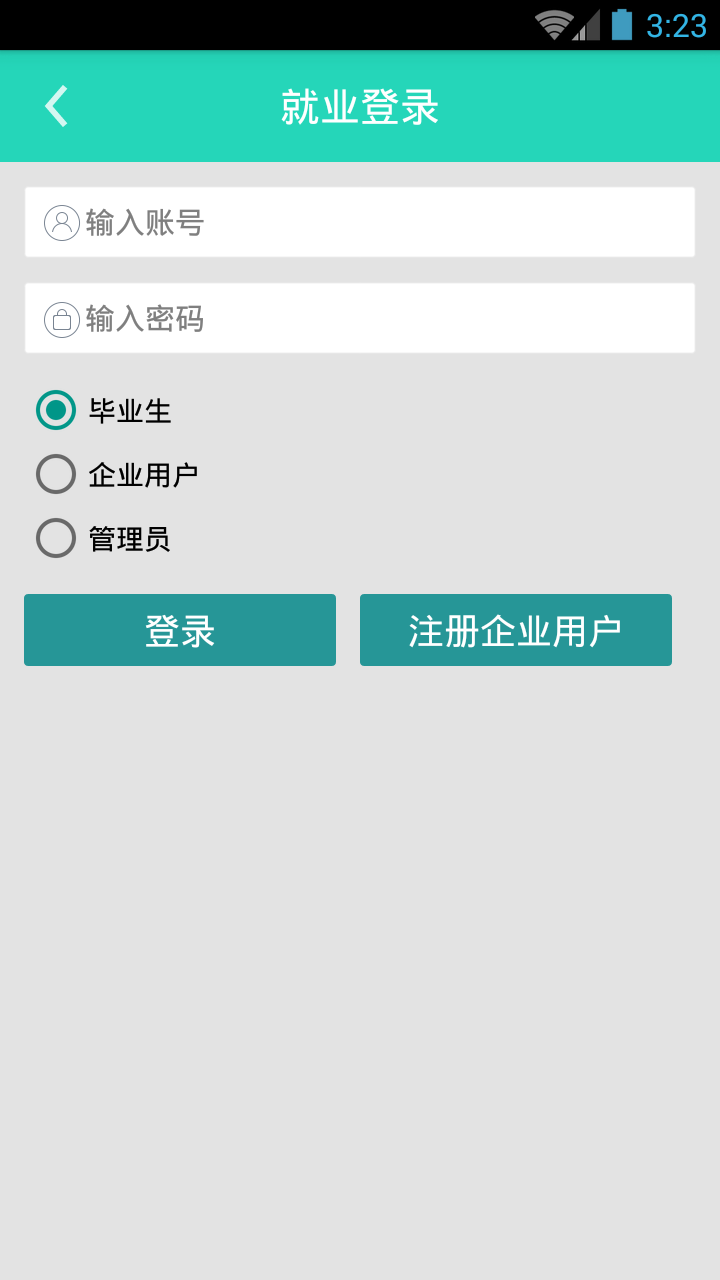This screenshot has width=720, height=1280.
Task: Click the 毕业生 label text
Action: pyautogui.click(x=129, y=410)
